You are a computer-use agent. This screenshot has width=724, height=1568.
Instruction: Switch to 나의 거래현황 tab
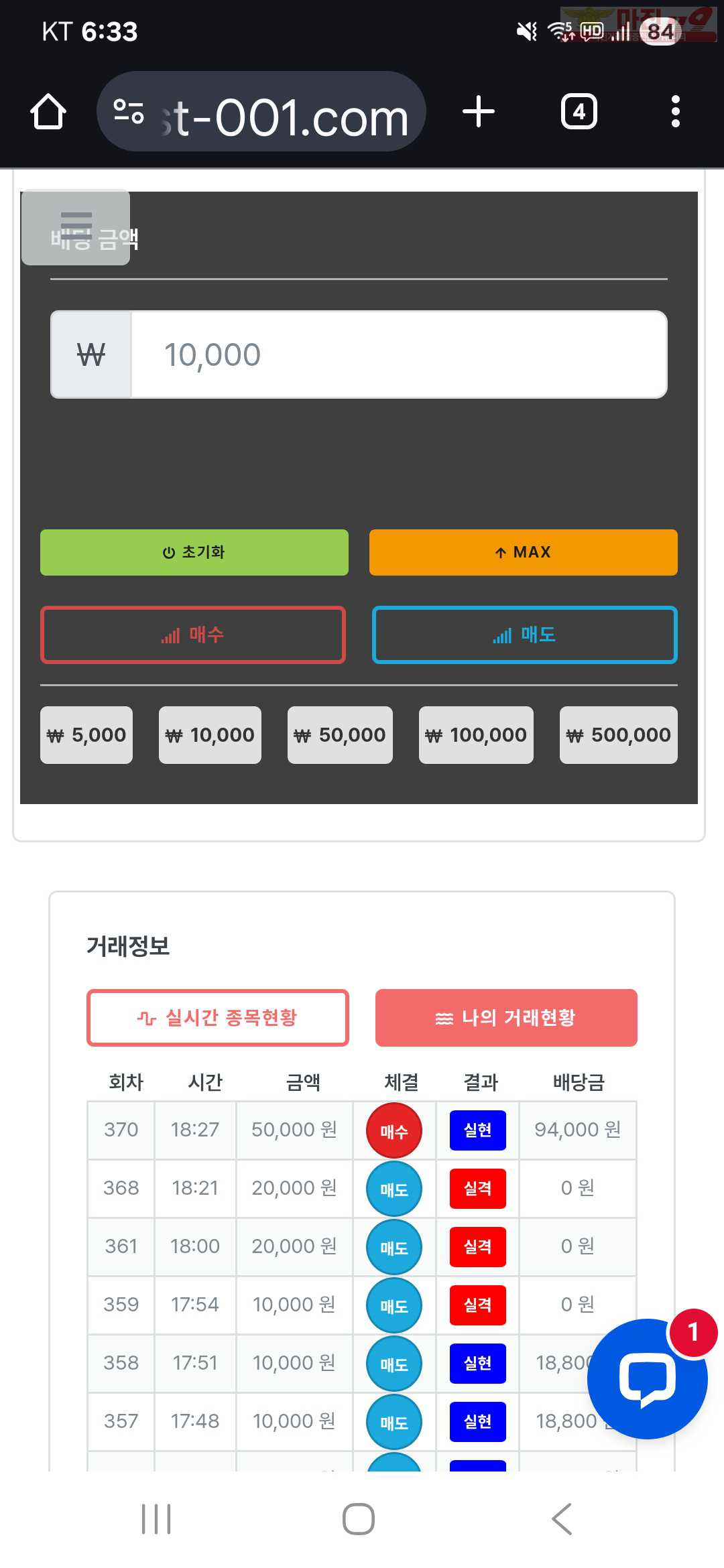tap(506, 1018)
